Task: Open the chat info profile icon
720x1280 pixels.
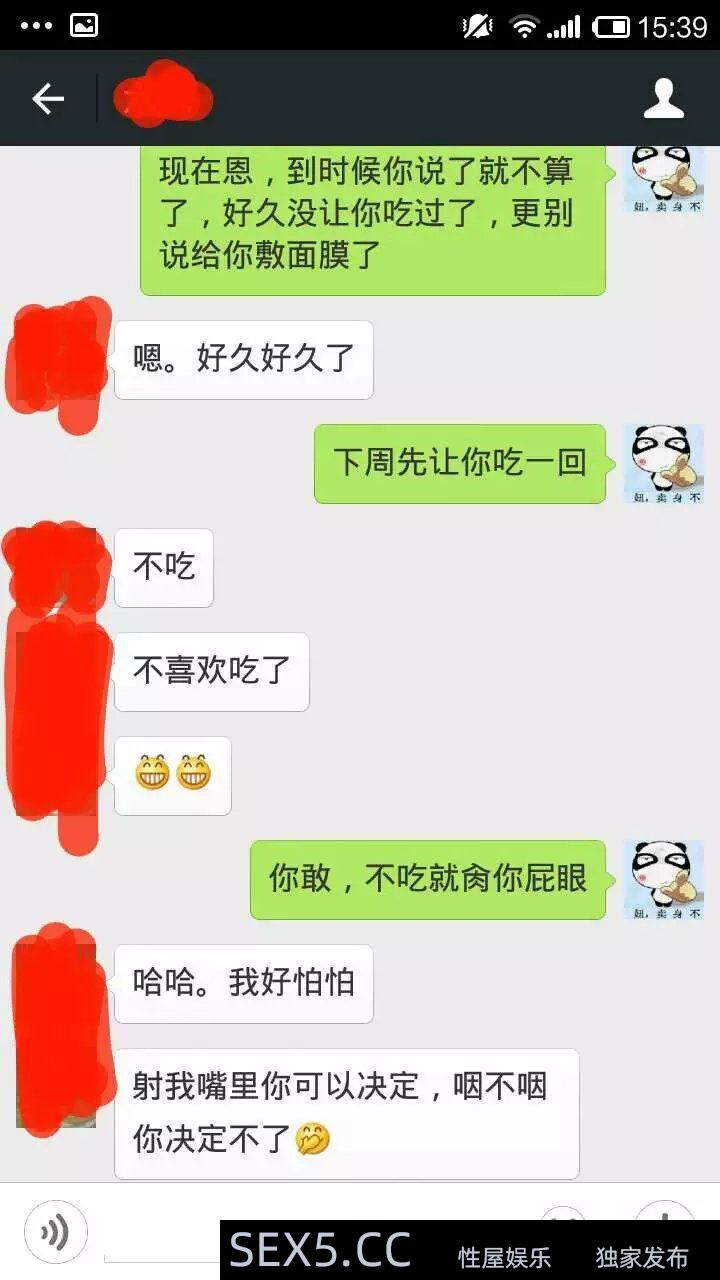Action: [663, 99]
